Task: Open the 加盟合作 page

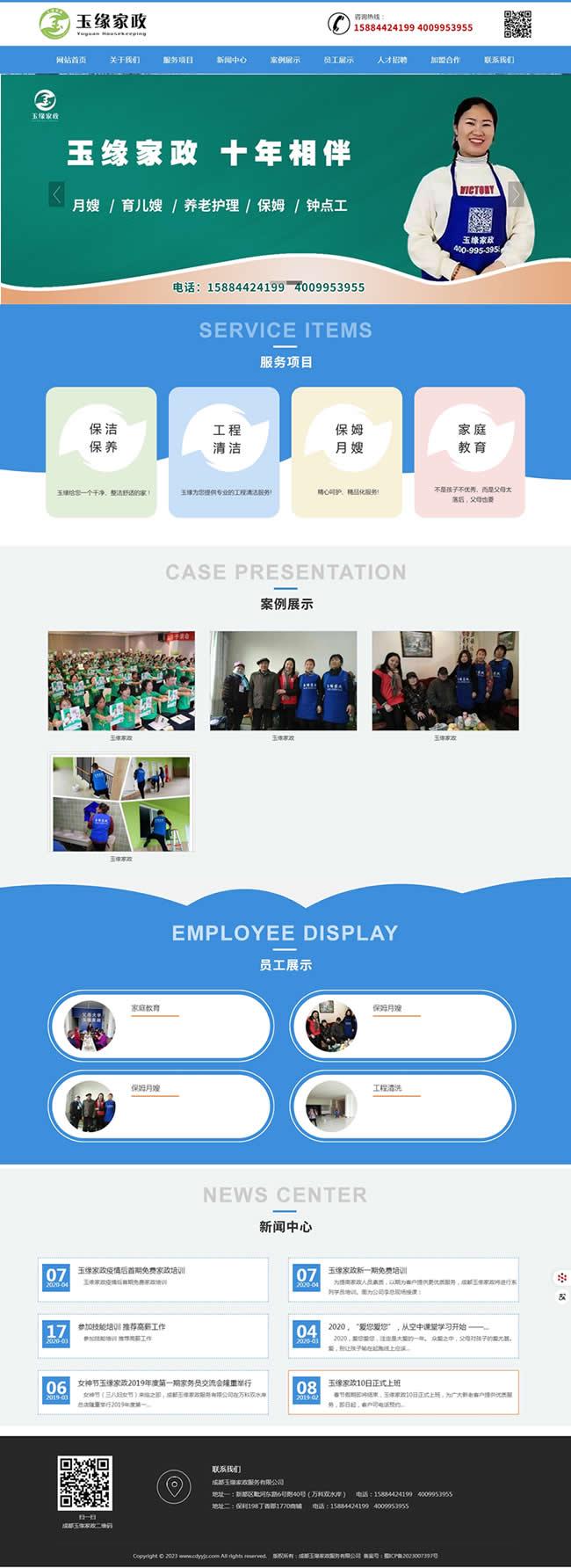Action: tap(445, 60)
